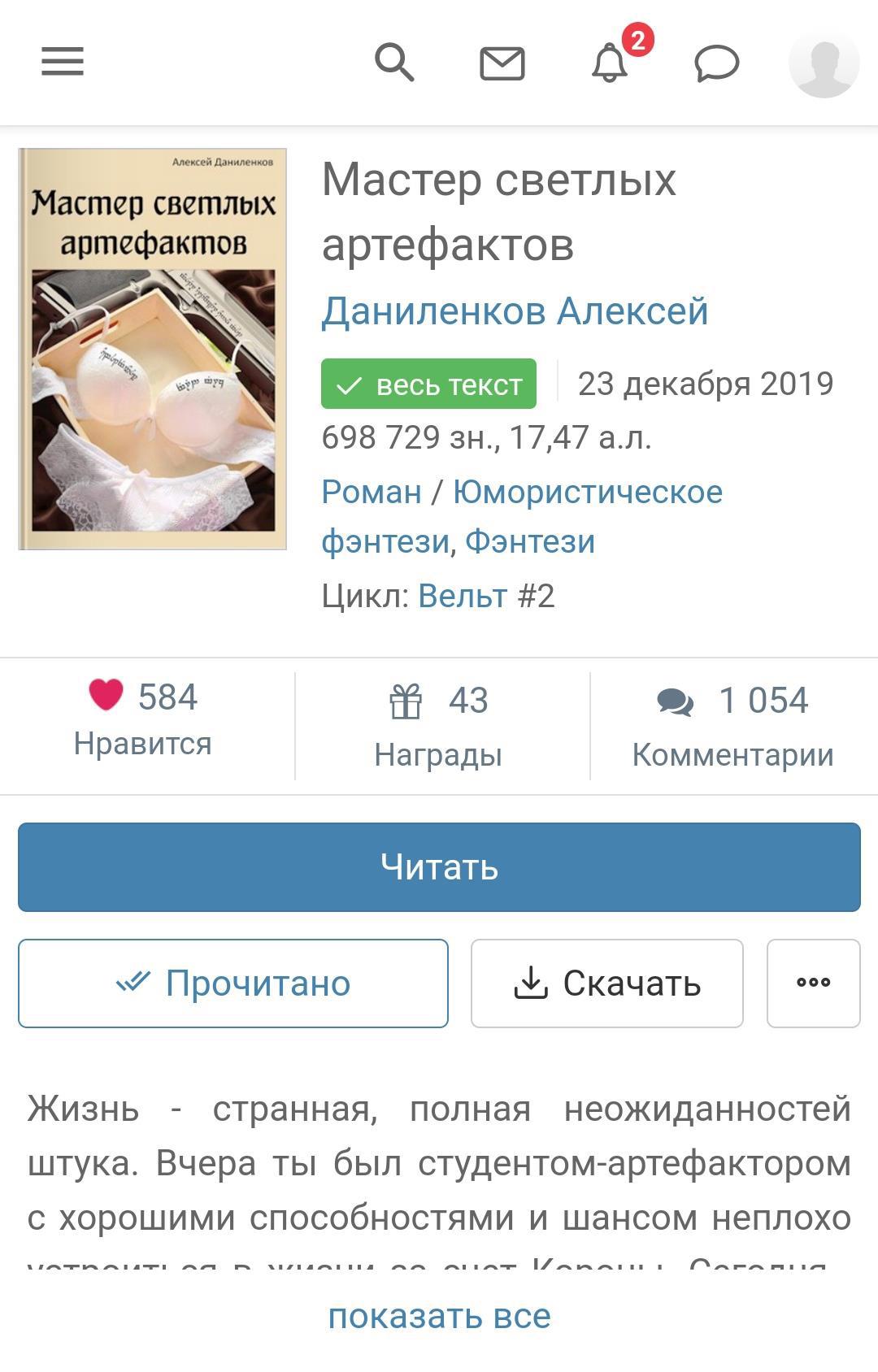Open the book cover image
878x1372 pixels.
coord(153,349)
